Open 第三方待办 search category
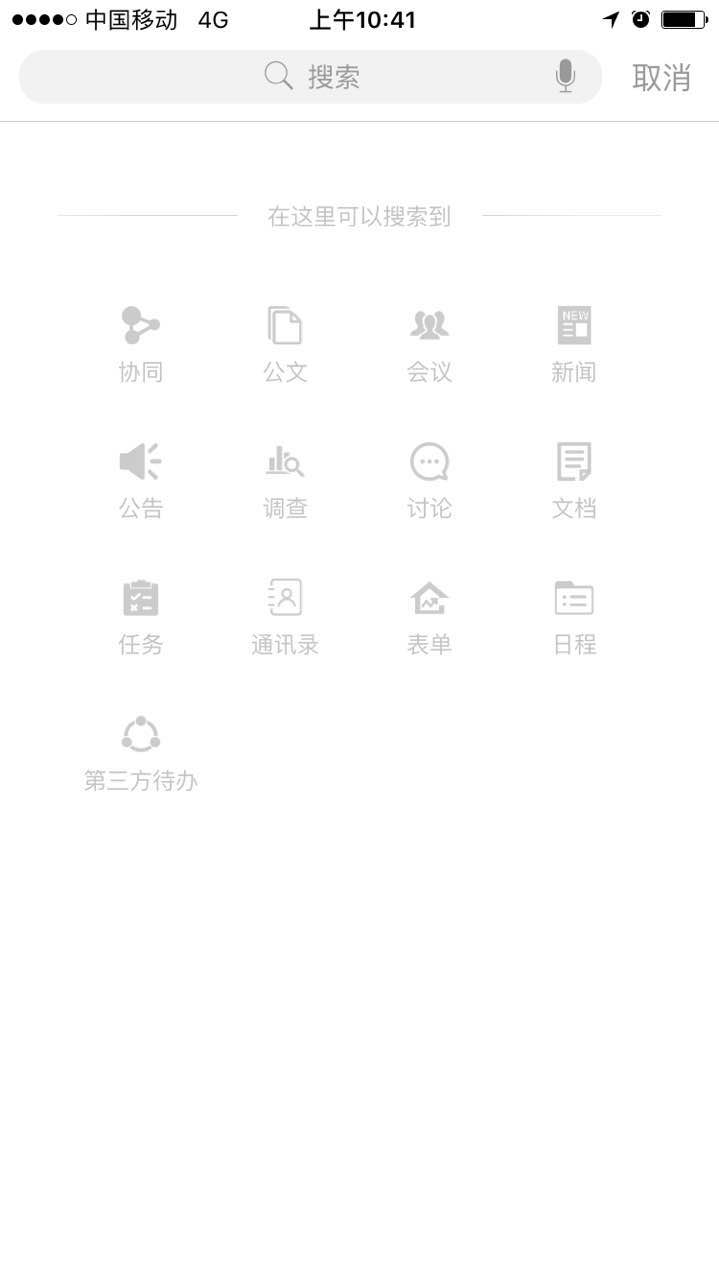This screenshot has width=719, height=1280. [x=141, y=752]
